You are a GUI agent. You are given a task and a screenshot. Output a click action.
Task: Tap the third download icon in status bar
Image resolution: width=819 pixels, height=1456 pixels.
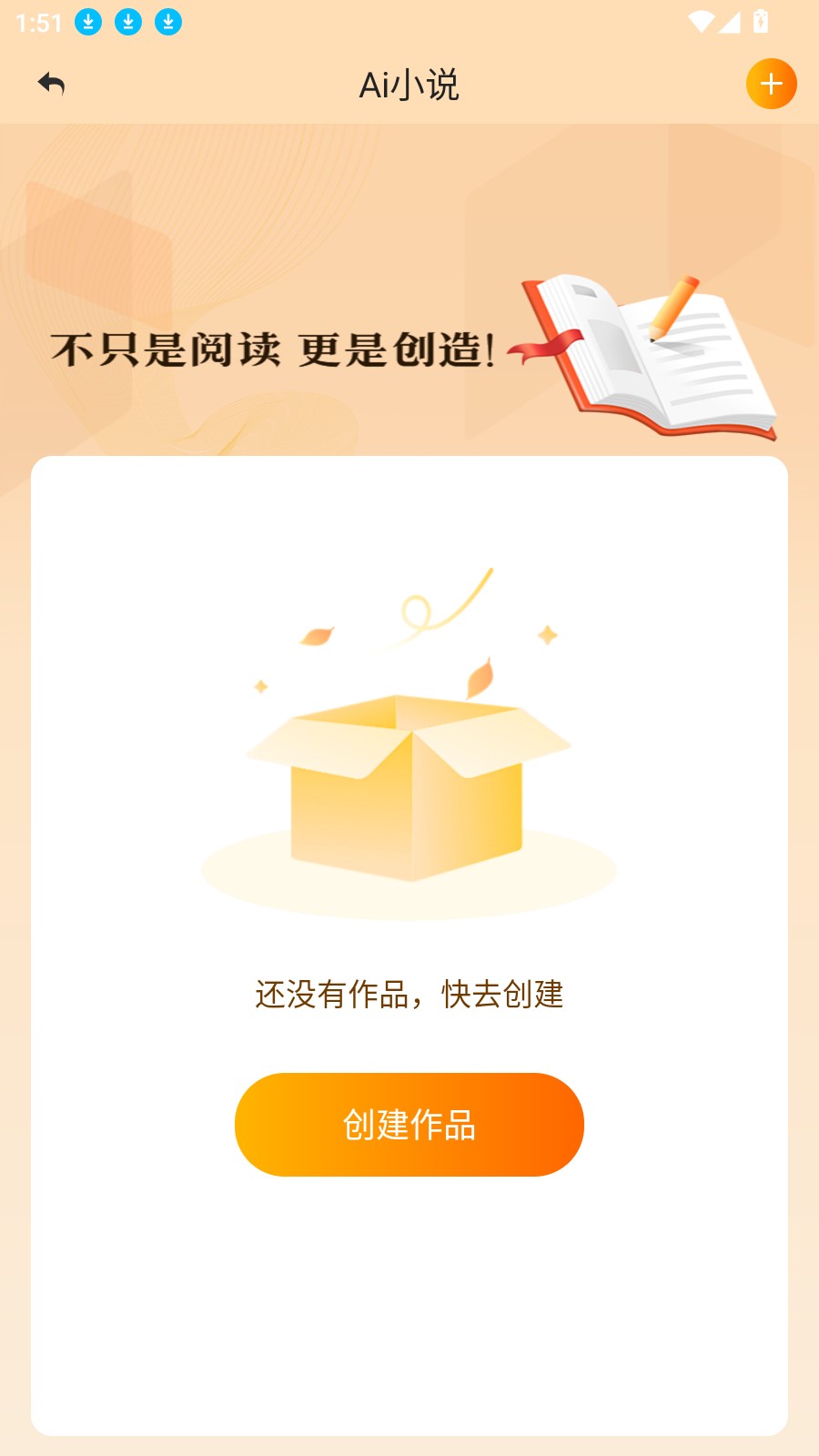point(167,20)
